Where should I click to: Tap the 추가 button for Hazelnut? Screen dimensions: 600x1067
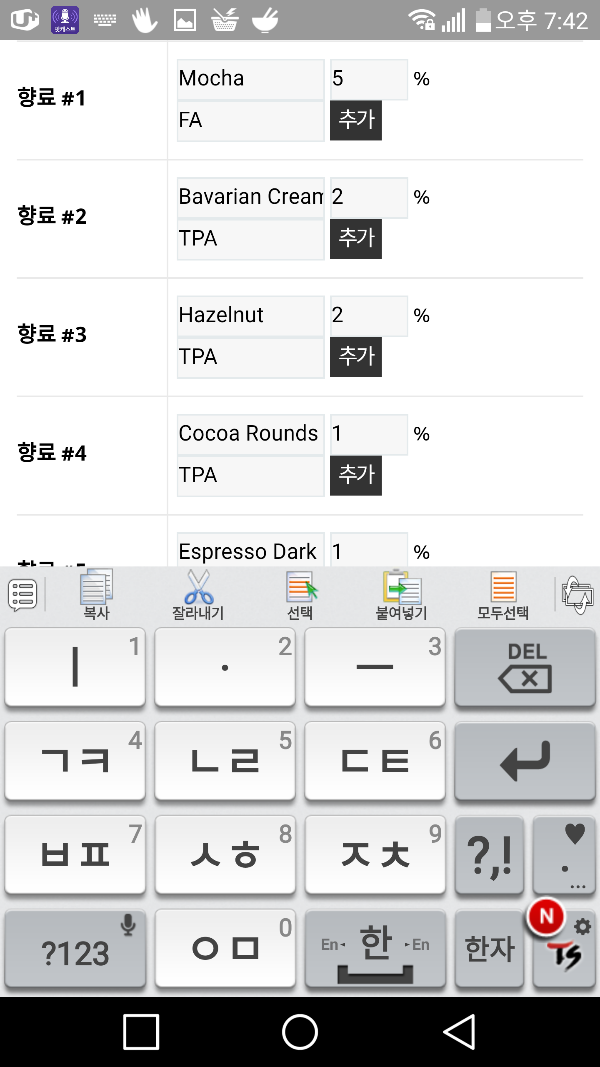point(356,357)
